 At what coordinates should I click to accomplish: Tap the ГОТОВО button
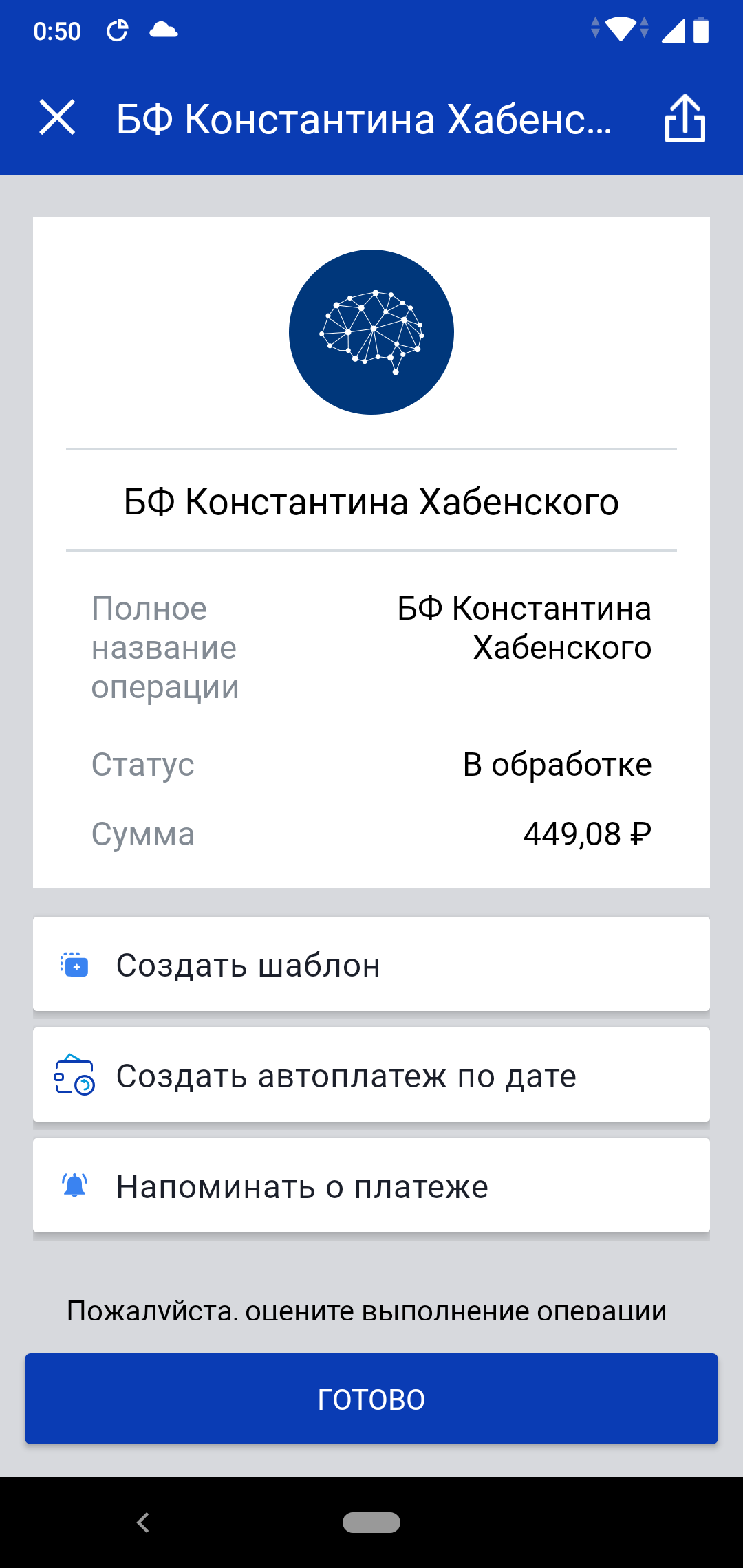(371, 1399)
